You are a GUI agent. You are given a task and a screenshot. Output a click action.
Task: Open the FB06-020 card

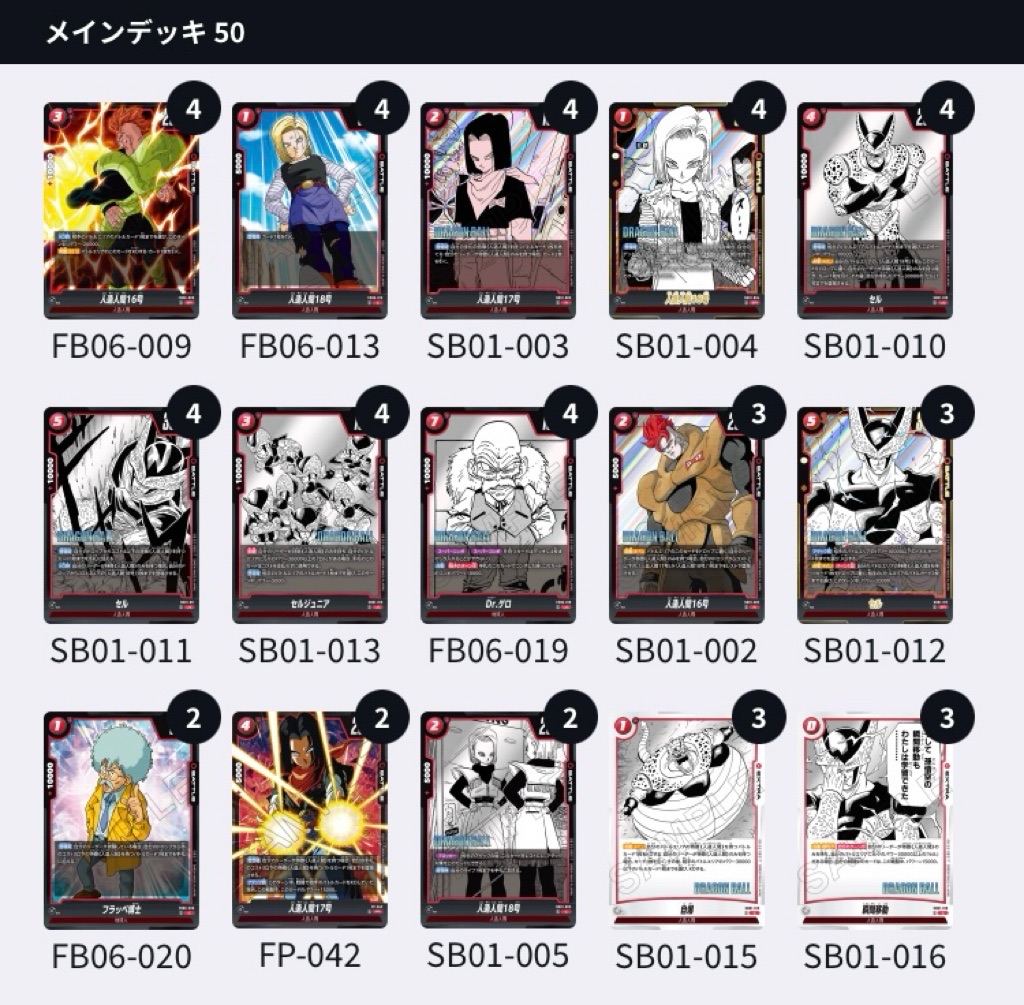tap(122, 820)
